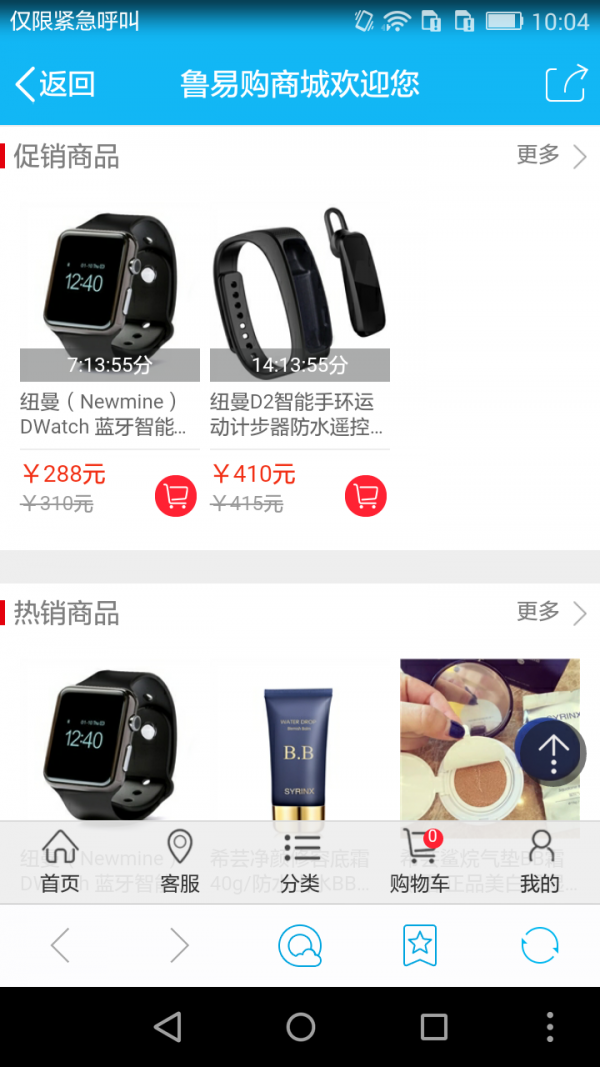Image resolution: width=600 pixels, height=1067 pixels.
Task: Switch to the 首页 tab
Action: [x=60, y=862]
